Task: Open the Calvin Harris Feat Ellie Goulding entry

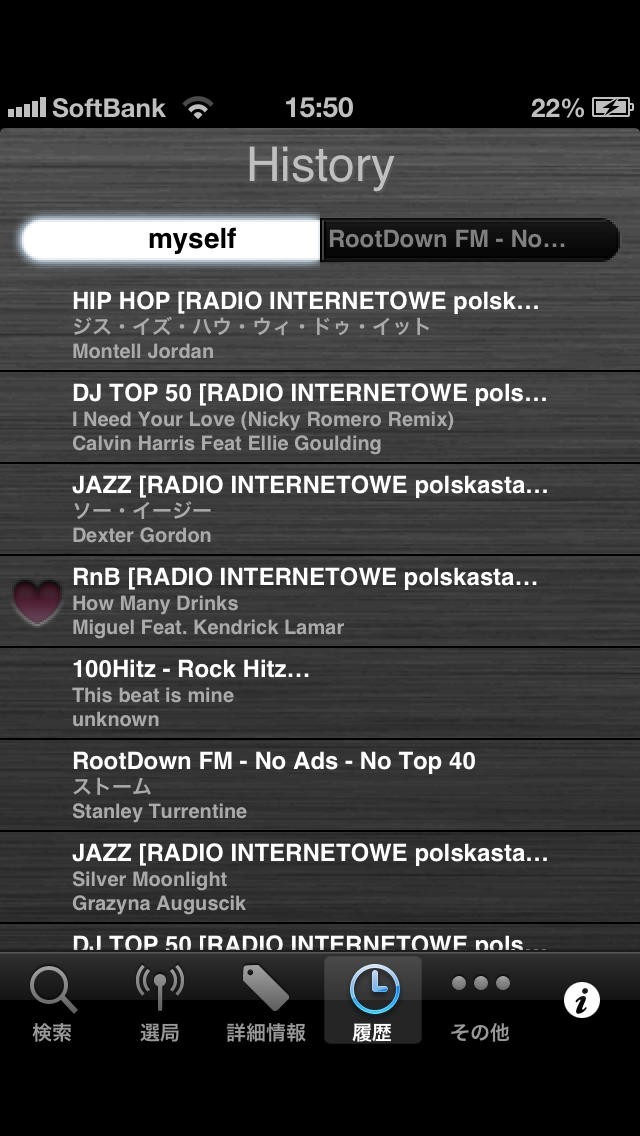Action: click(320, 417)
